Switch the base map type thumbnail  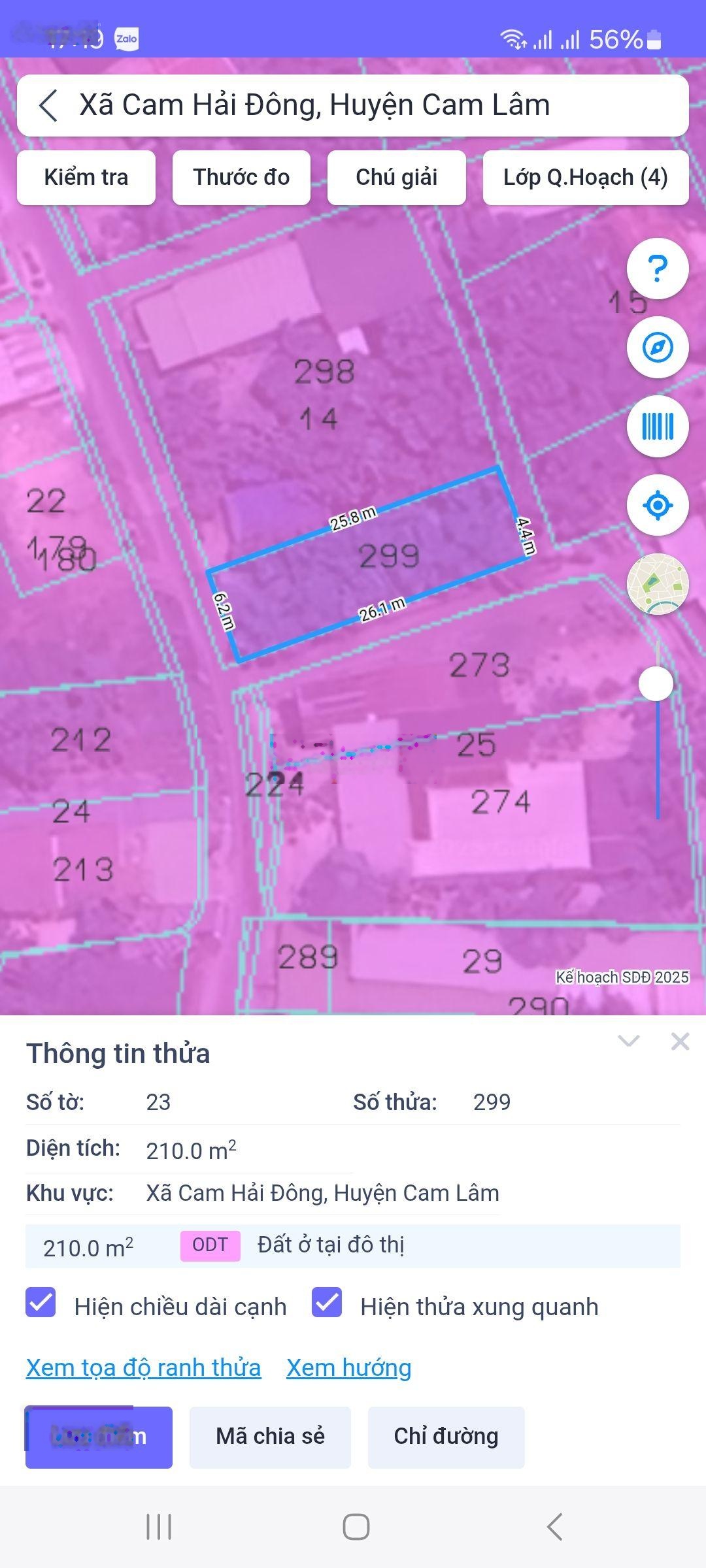[x=657, y=584]
